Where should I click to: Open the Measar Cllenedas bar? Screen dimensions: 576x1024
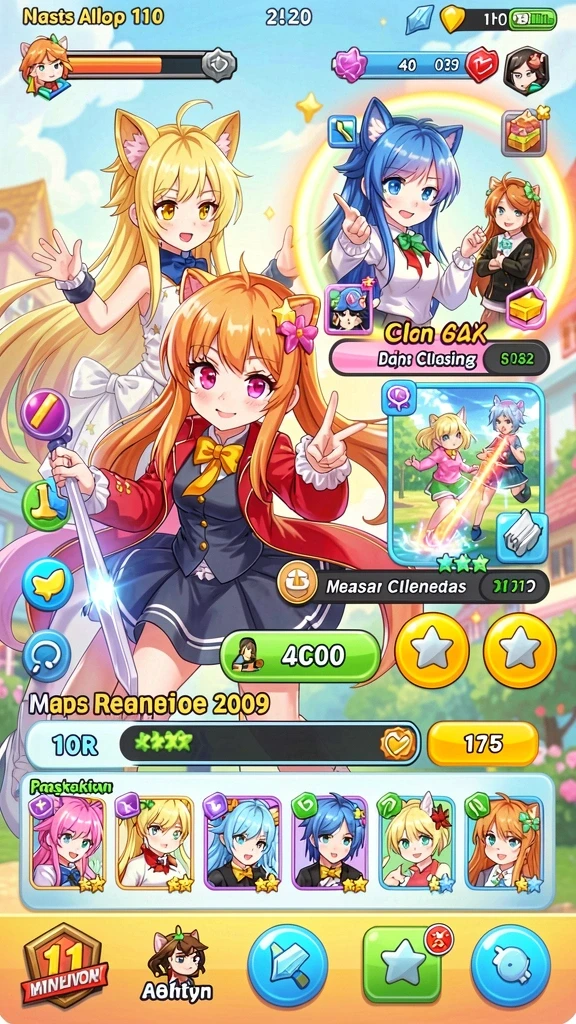[x=414, y=586]
